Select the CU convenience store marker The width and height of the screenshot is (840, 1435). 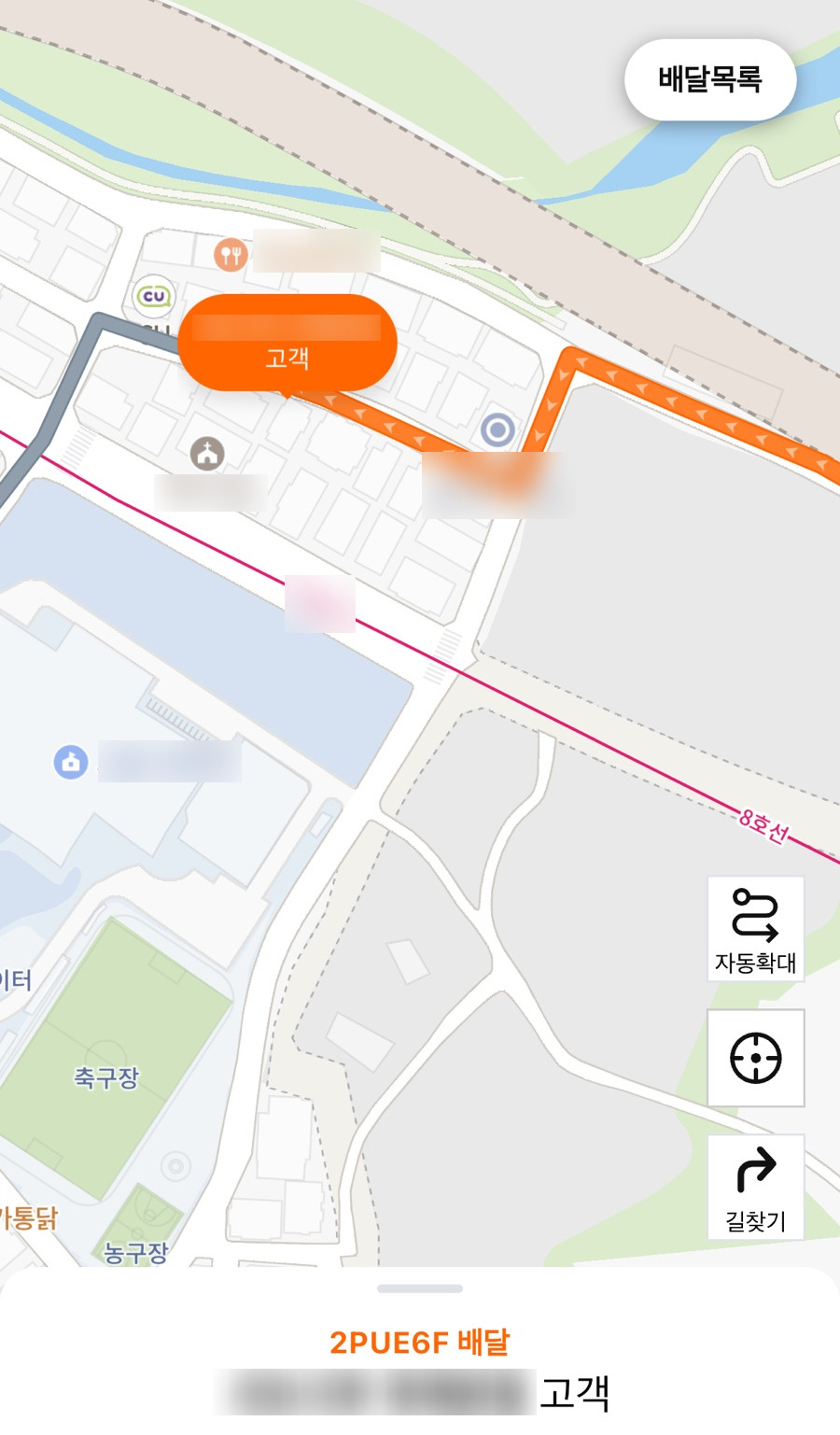154,297
